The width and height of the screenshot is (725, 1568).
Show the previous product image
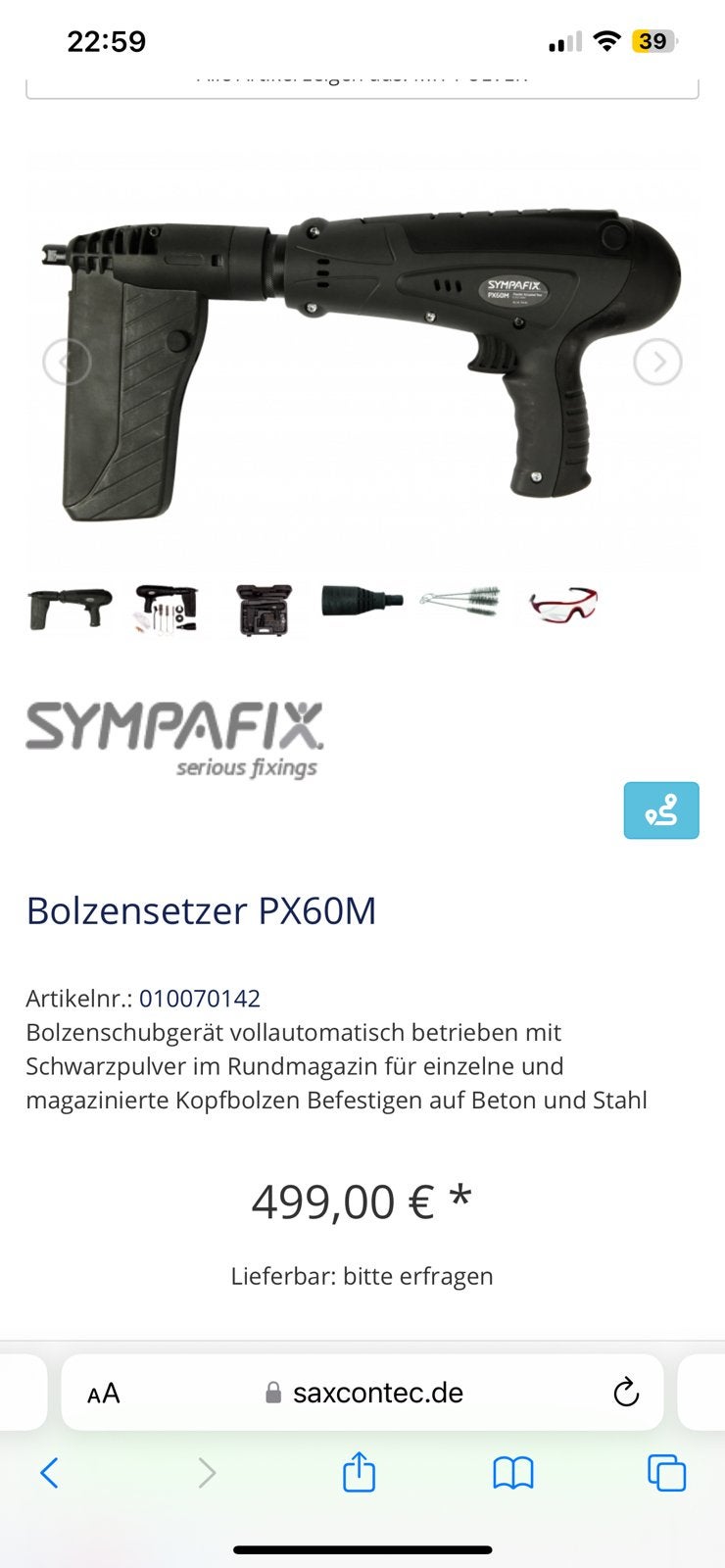67,362
